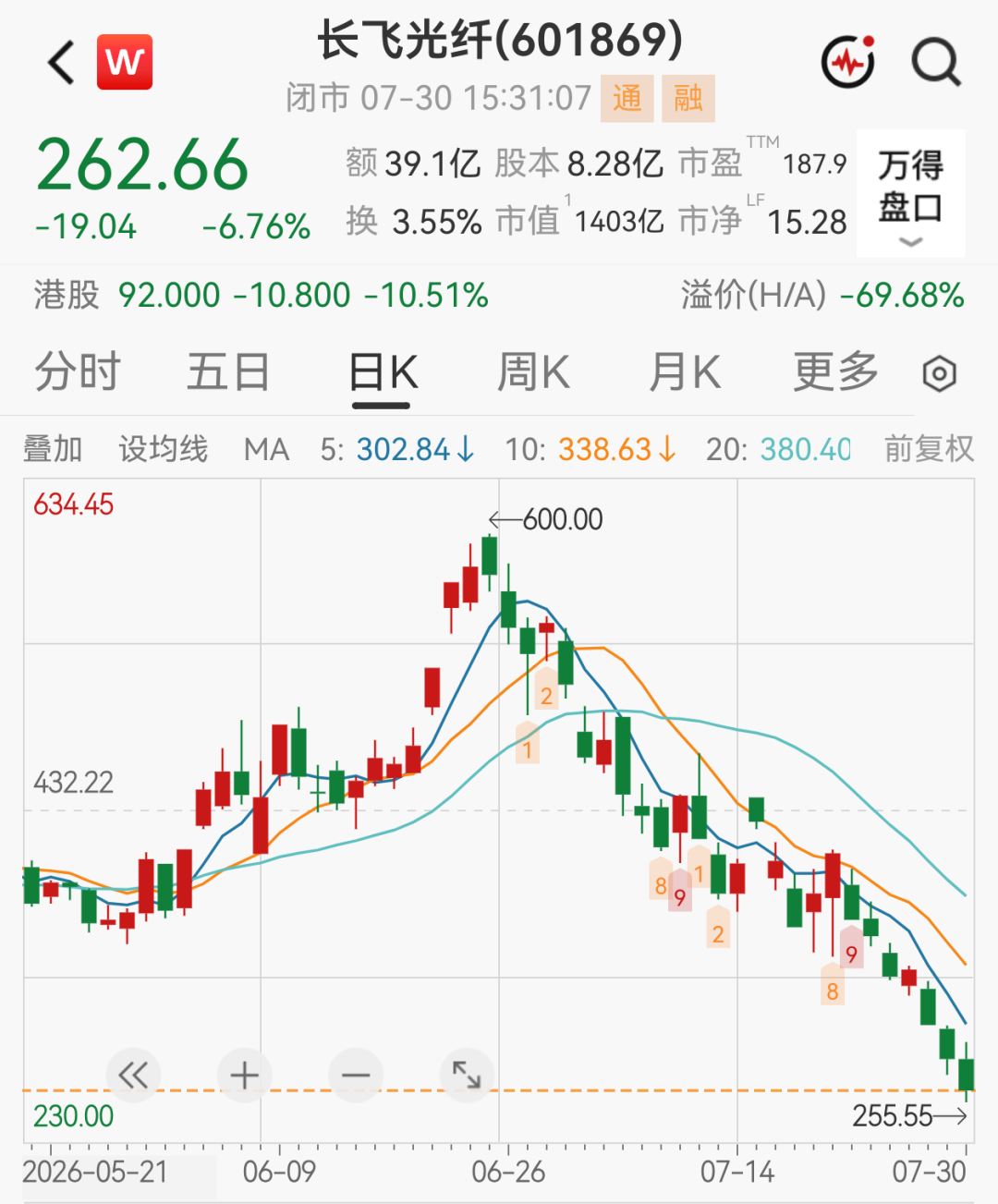Expand the 万得盘口 panel
The height and width of the screenshot is (1204, 998).
click(910, 193)
